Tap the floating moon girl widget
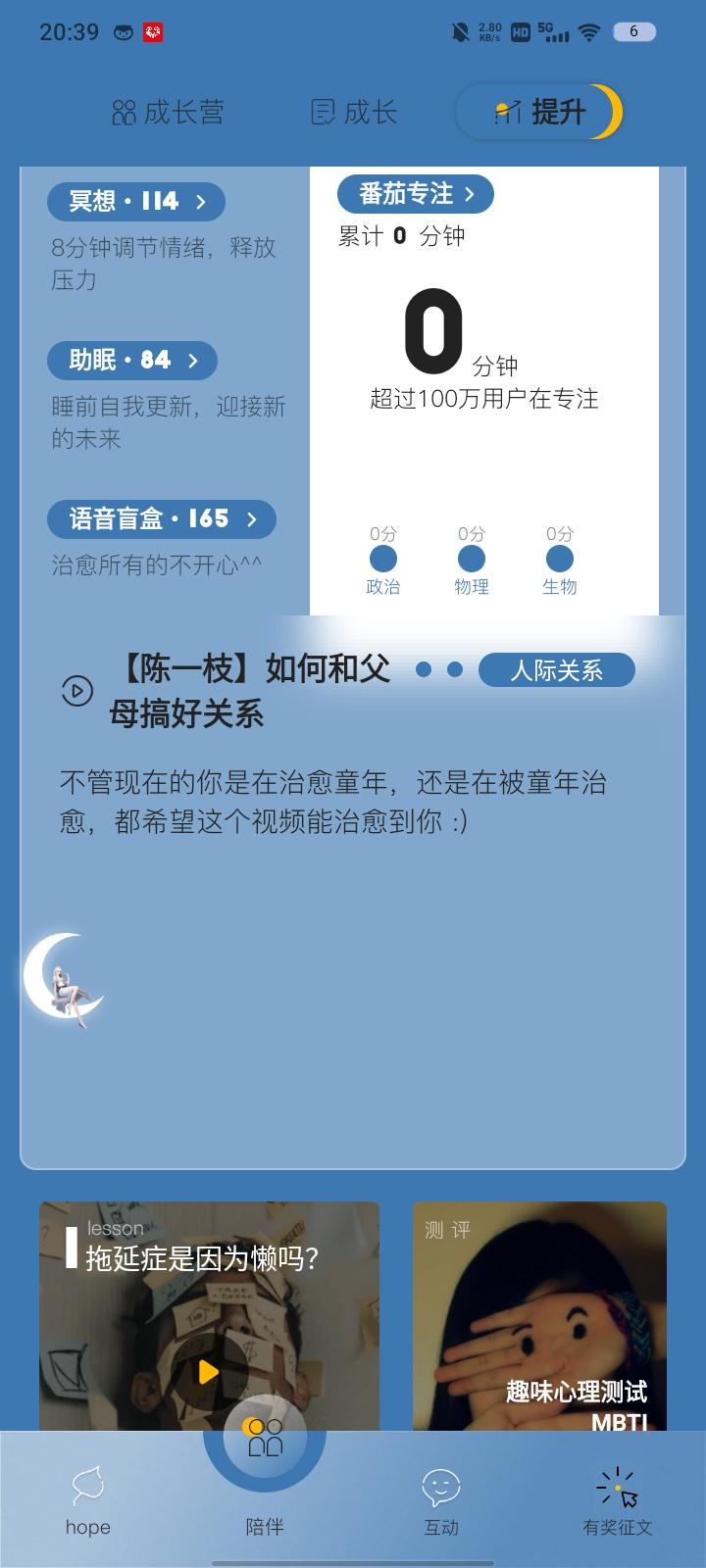Screen dimensions: 706x1568 [65, 978]
